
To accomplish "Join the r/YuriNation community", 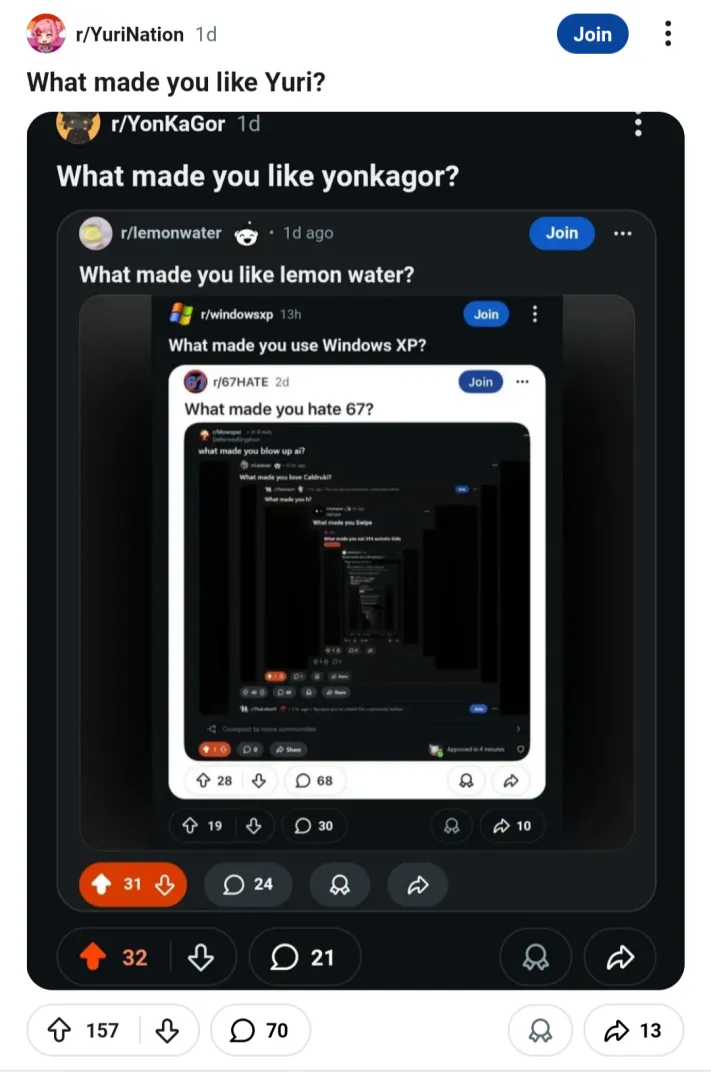I will (592, 34).
